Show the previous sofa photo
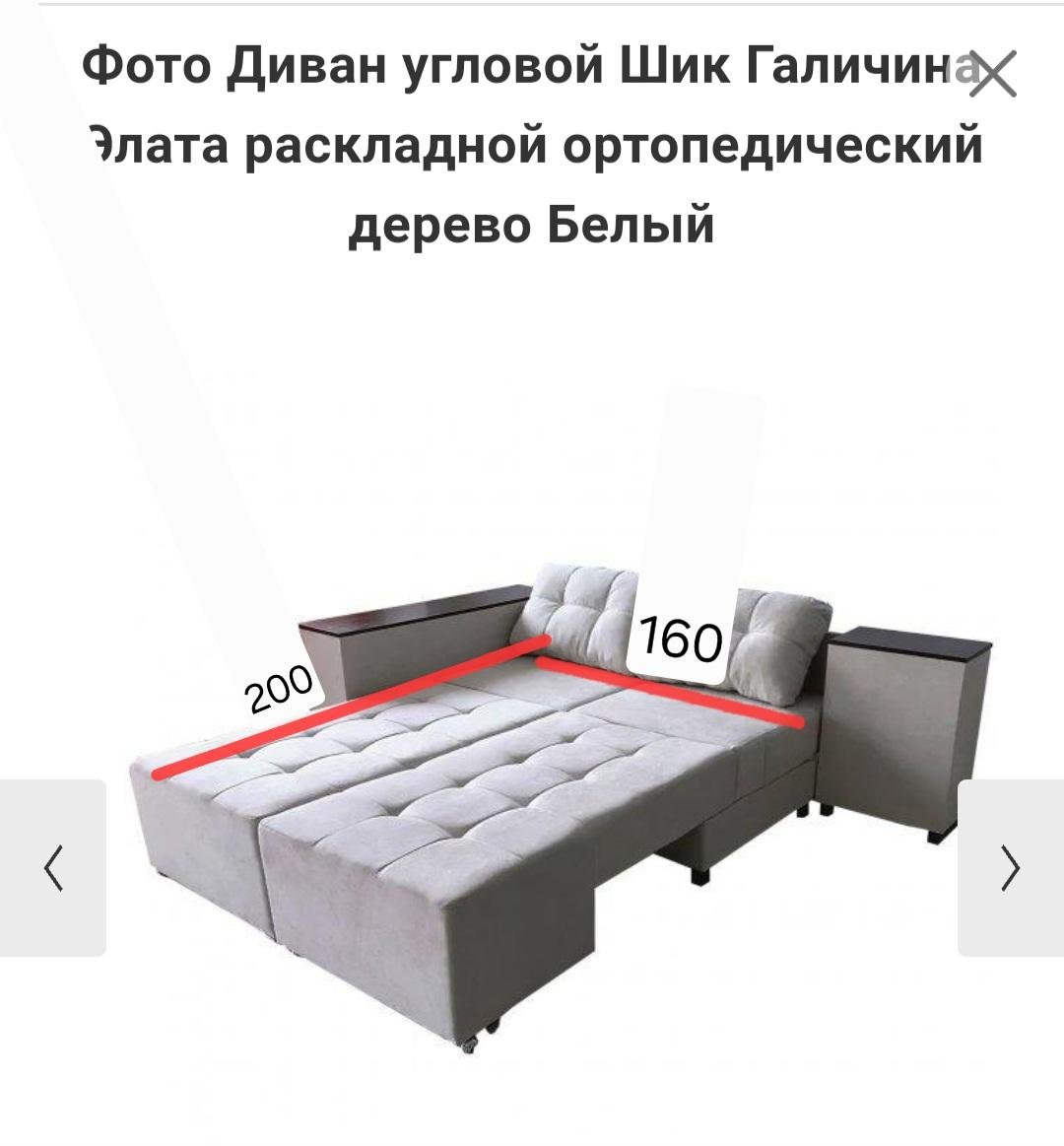The width and height of the screenshot is (1064, 1146). click(53, 867)
